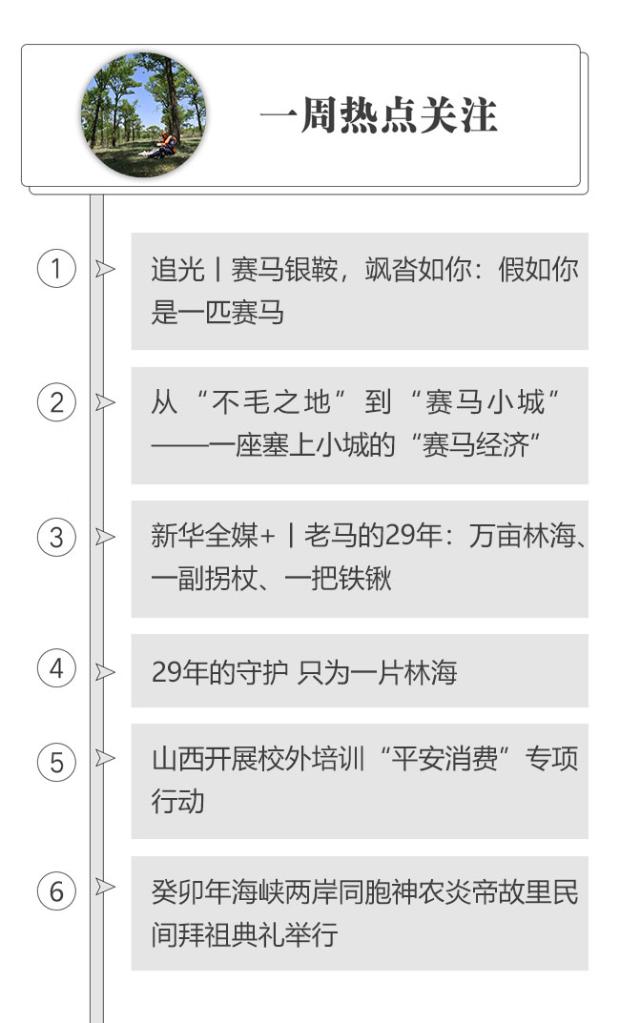Open the article 追光丨赛马银鞍，飒沓如你
This screenshot has width=620, height=1023.
[x=359, y=291]
